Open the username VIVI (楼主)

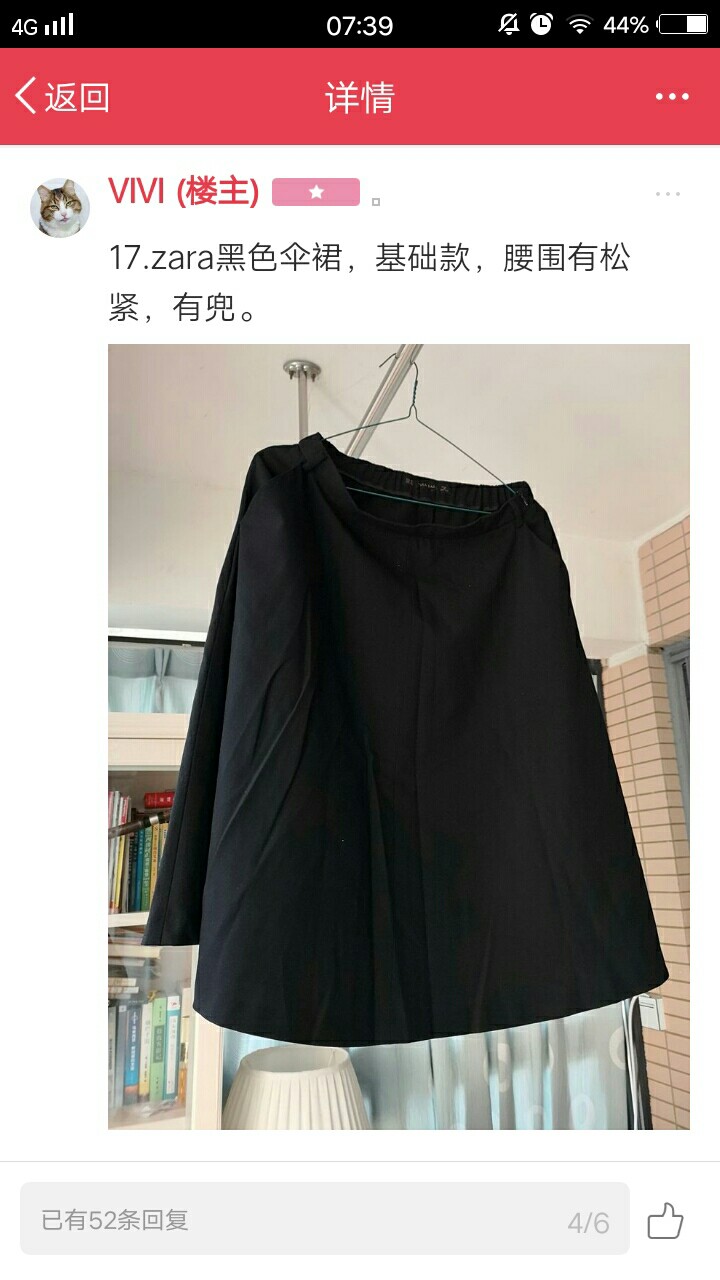click(183, 192)
